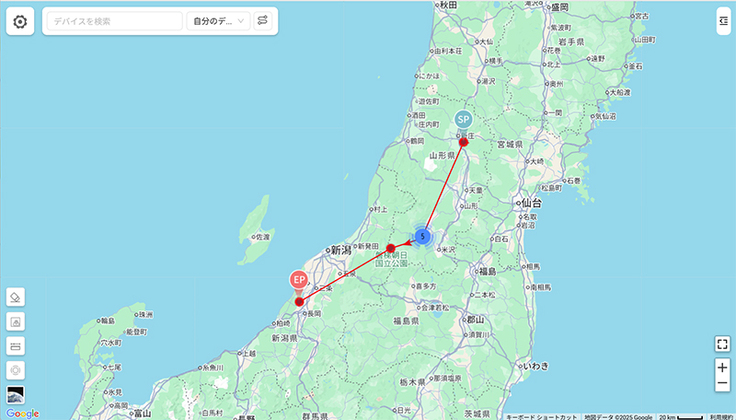Select the eraser tool
Viewport: 736px width, 420px height.
pos(15,297)
